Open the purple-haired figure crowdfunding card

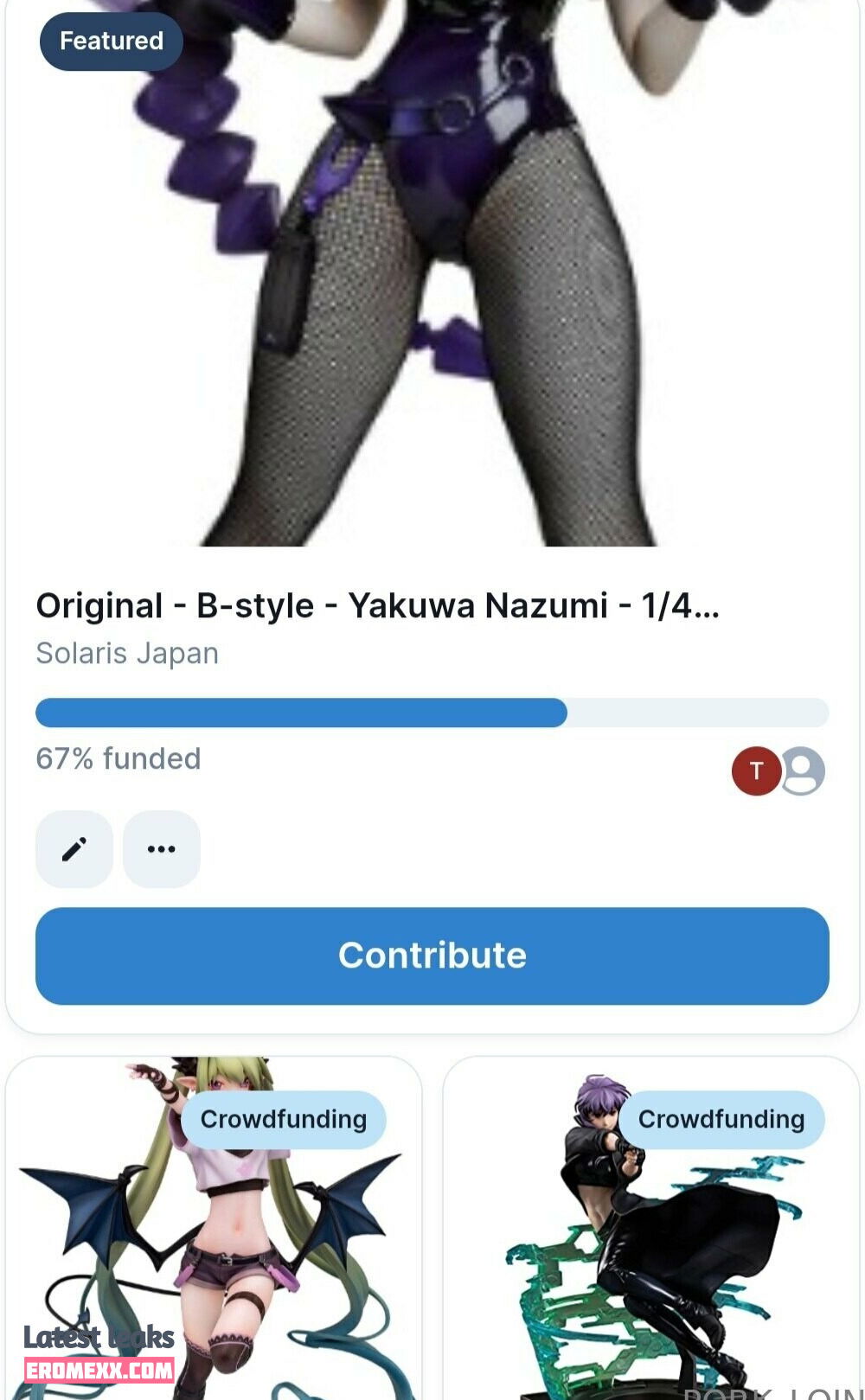650,1254
